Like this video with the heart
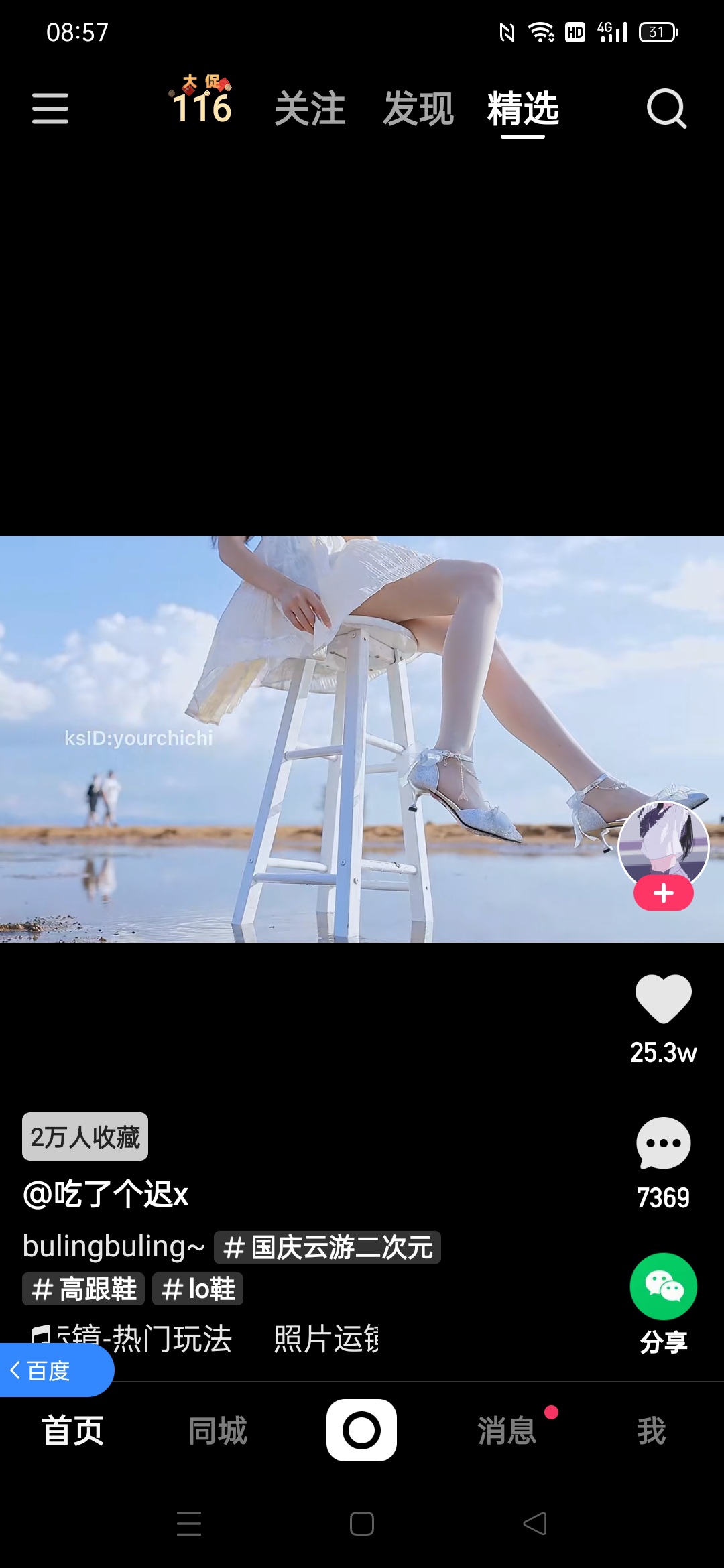 664,998
